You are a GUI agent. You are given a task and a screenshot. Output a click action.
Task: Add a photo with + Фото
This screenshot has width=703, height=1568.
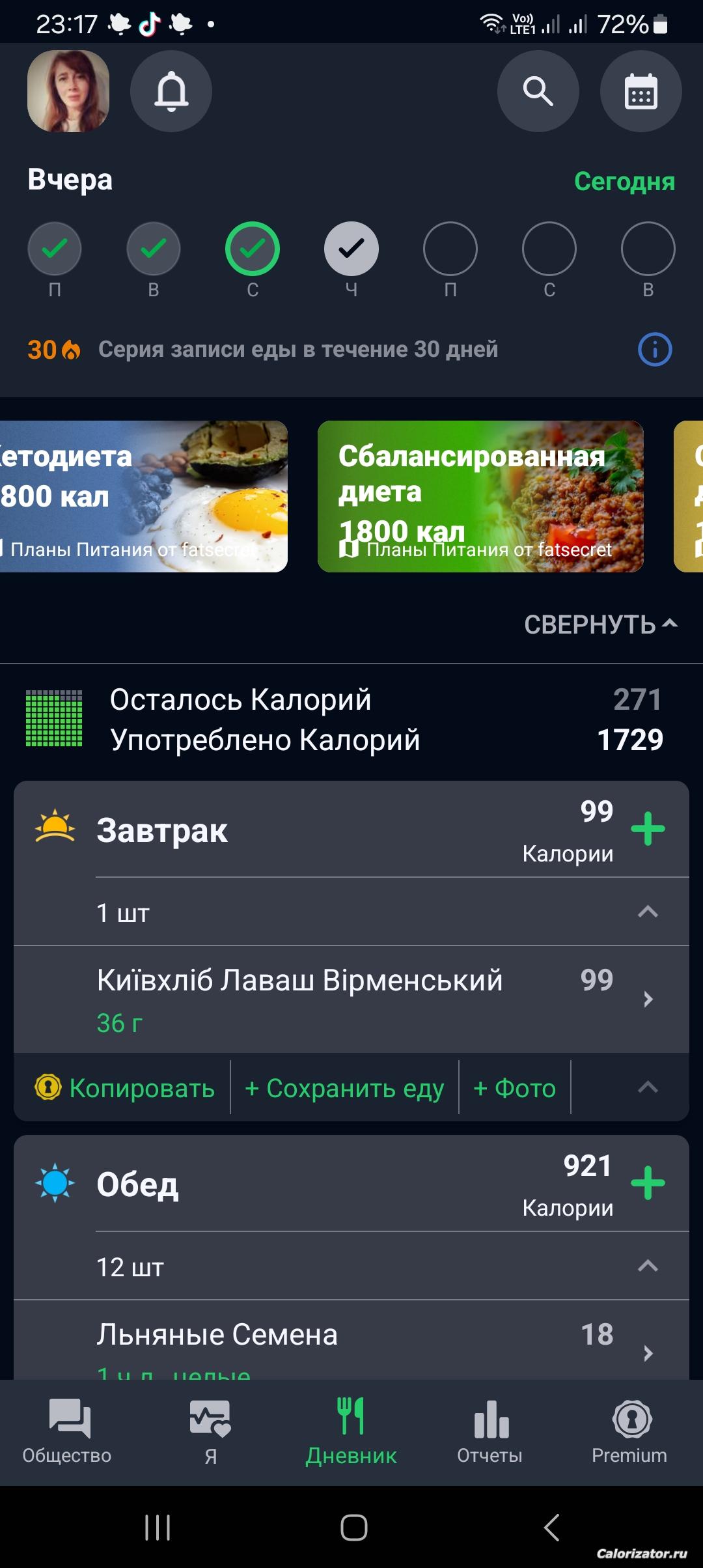514,1088
